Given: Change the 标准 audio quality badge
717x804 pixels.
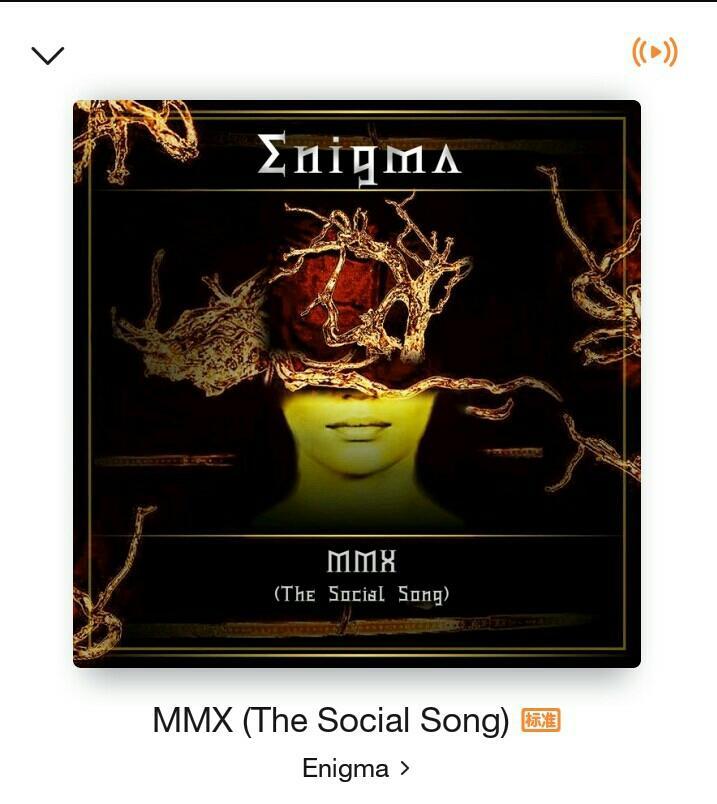Looking at the screenshot, I should pos(541,720).
